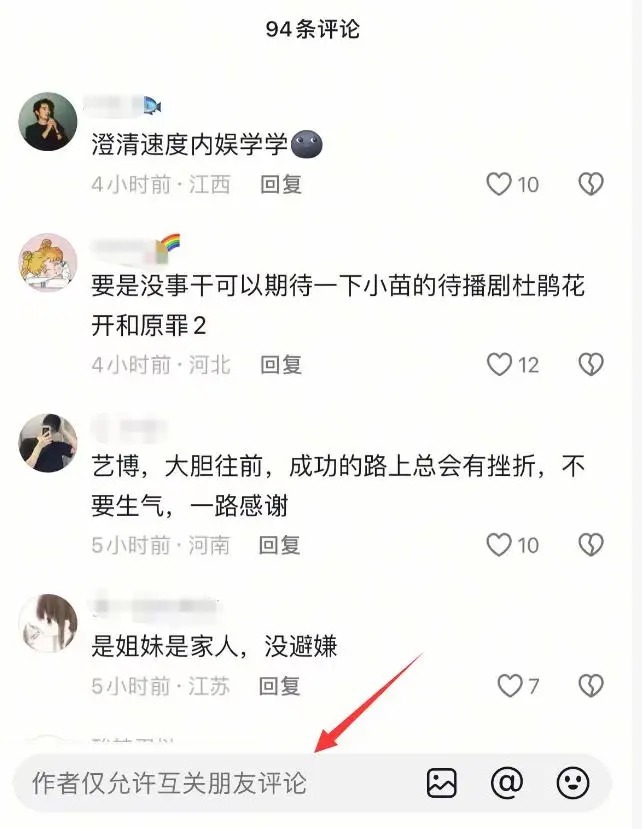Dislike the comment from 江西 user

point(591,184)
